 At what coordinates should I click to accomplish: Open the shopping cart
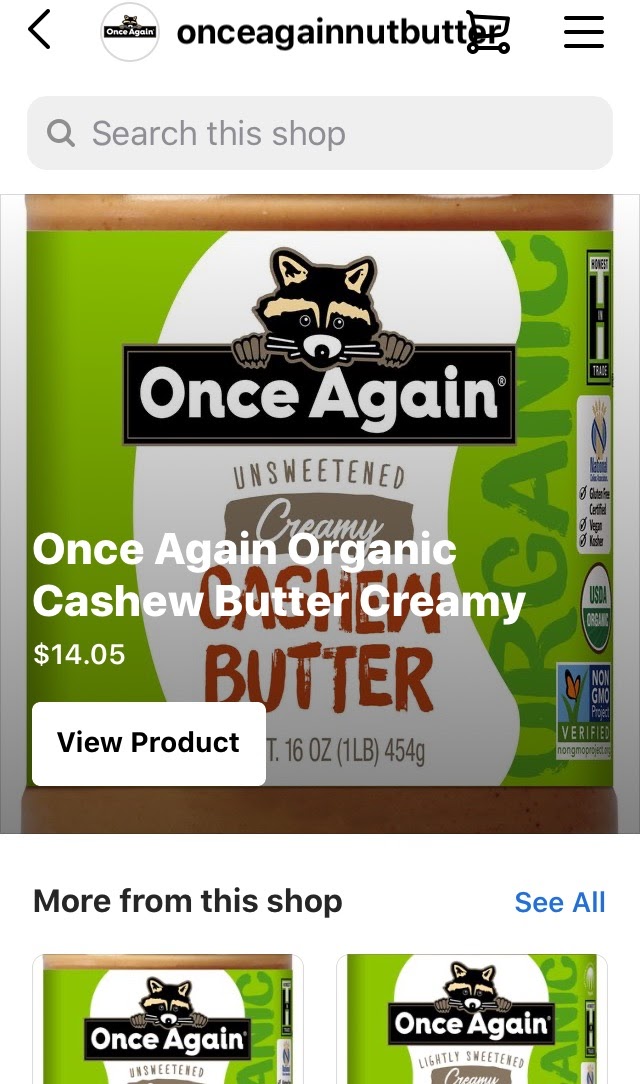[x=488, y=32]
